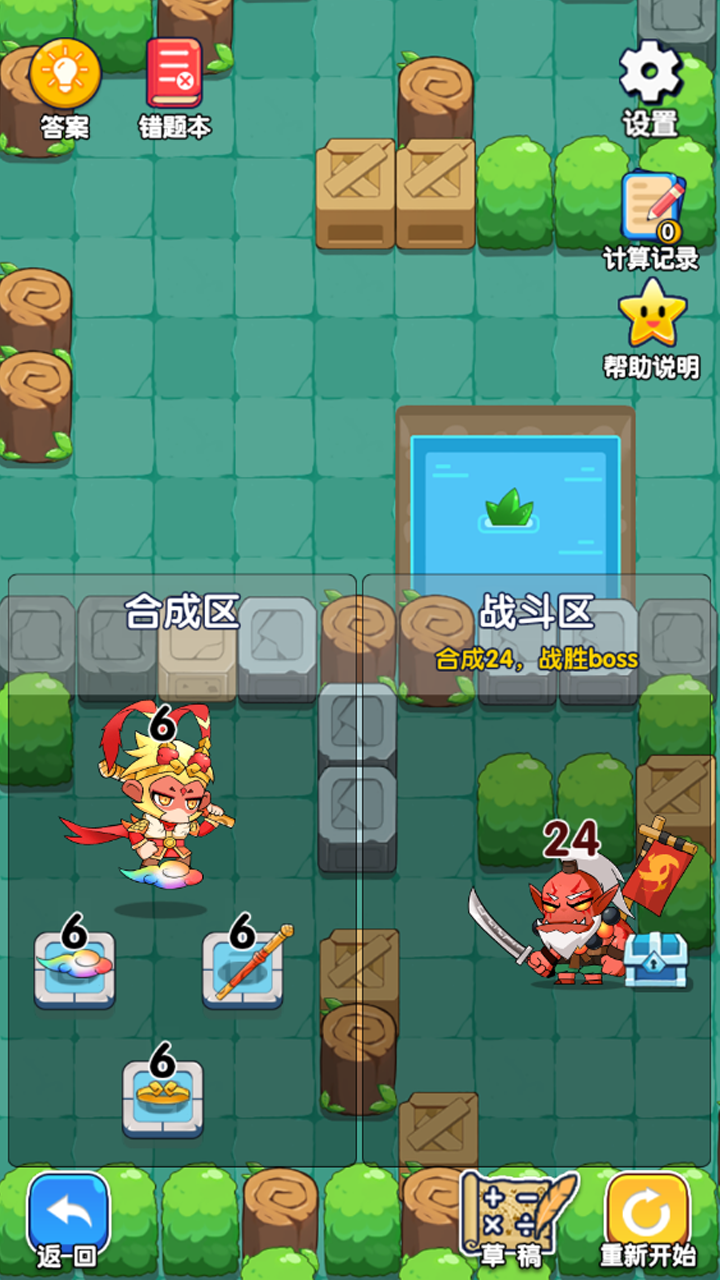The height and width of the screenshot is (1280, 720).
Task: Select the Monkey King character with 6
Action: [x=160, y=810]
